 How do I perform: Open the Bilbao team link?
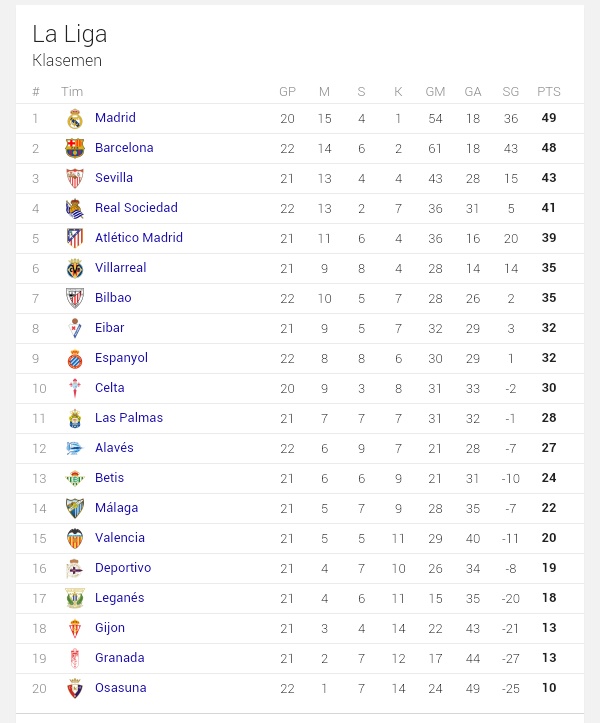click(x=113, y=298)
